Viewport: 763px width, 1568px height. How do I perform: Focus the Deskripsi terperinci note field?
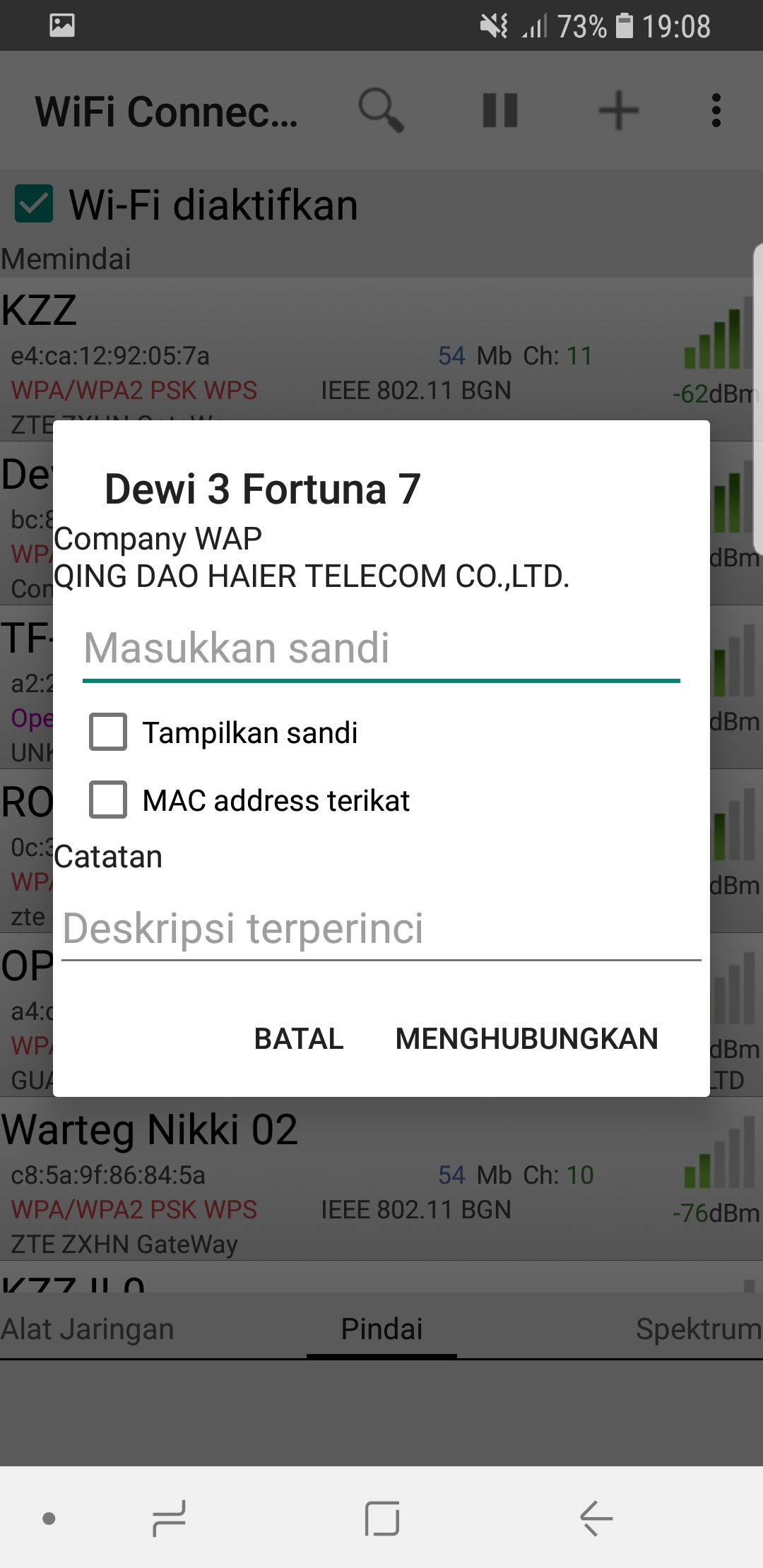tap(381, 929)
